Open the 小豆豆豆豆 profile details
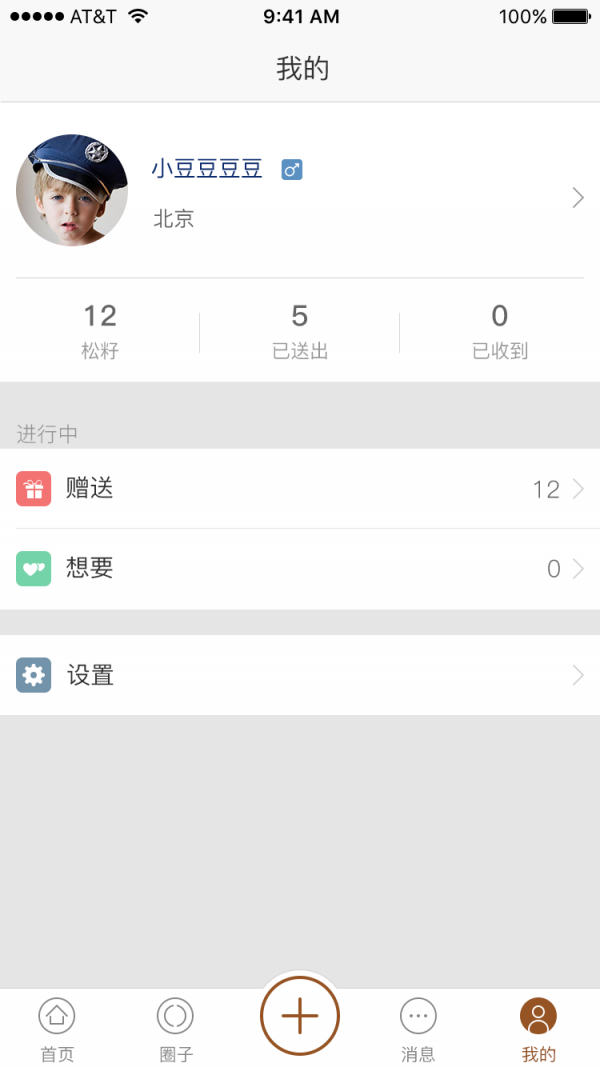This screenshot has width=600, height=1067. pos(300,190)
